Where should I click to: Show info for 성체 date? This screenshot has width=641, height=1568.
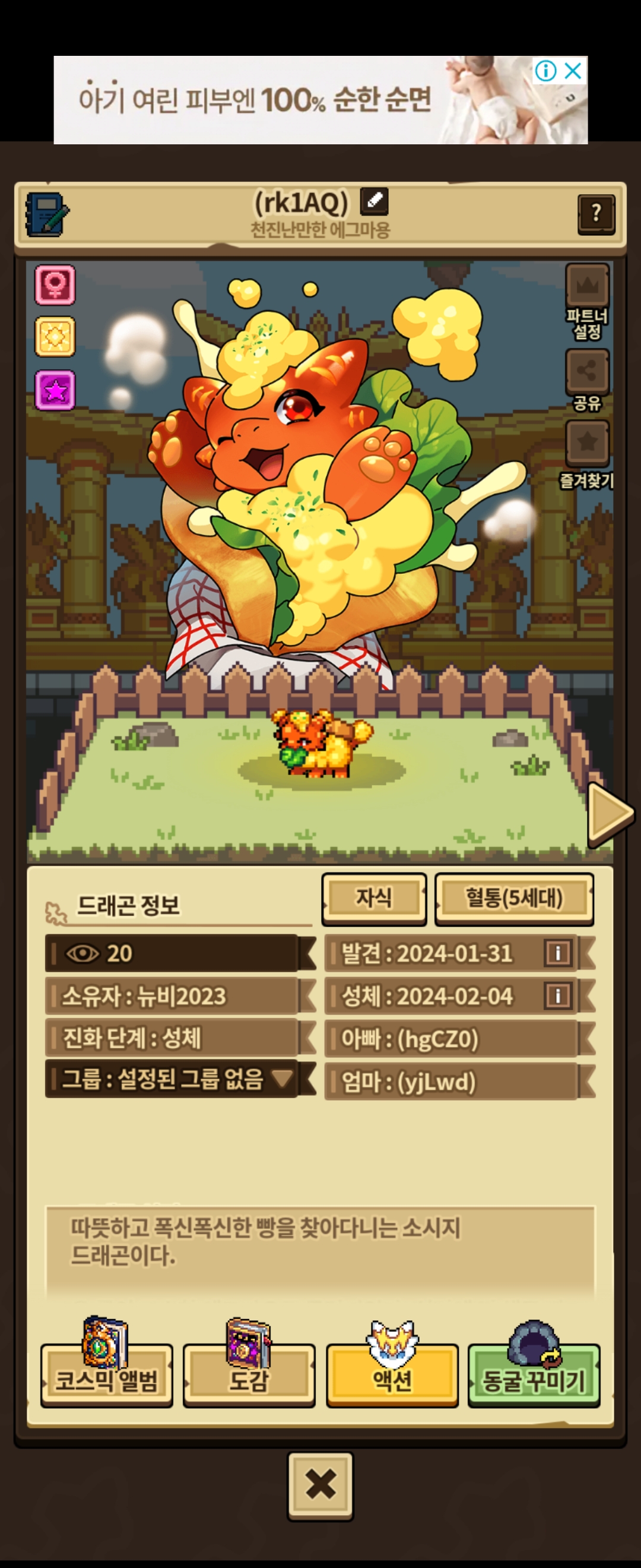click(558, 996)
